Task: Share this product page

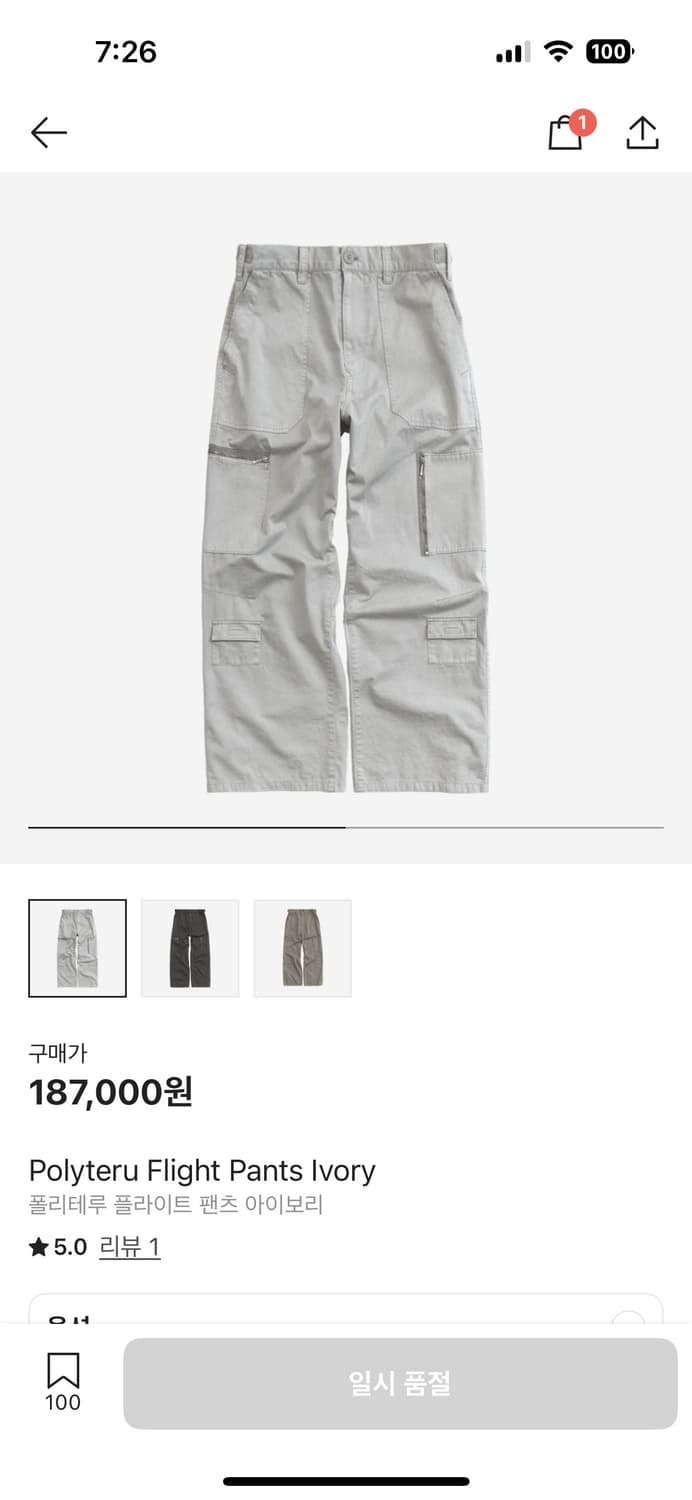Action: point(642,132)
